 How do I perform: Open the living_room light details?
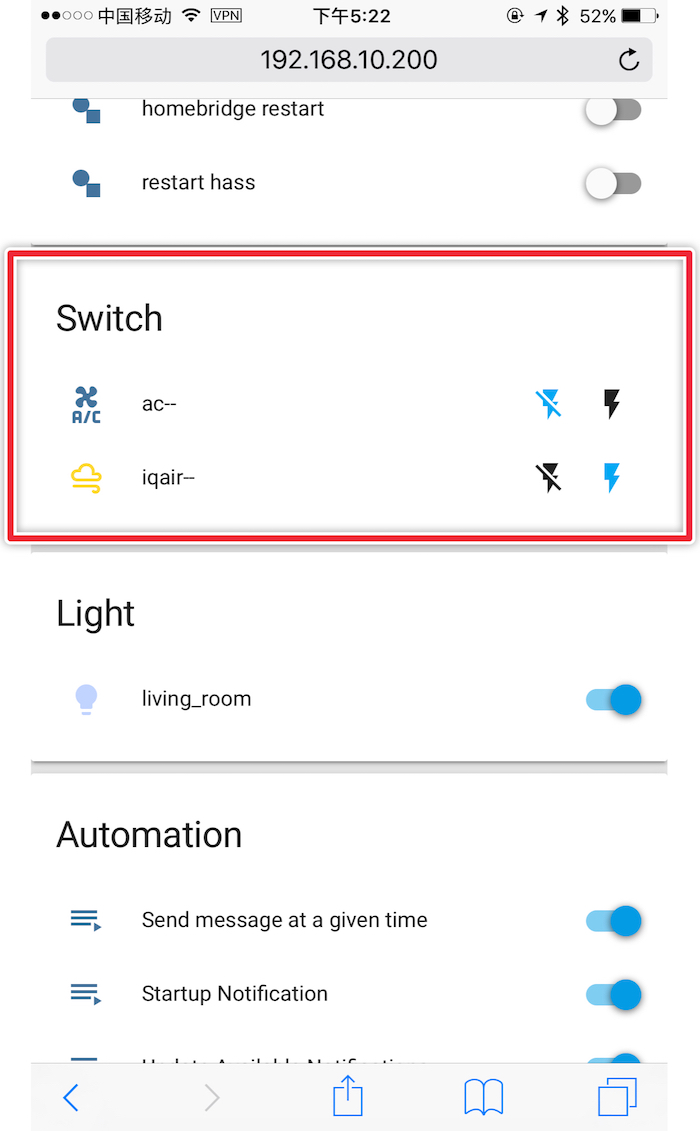point(196,699)
